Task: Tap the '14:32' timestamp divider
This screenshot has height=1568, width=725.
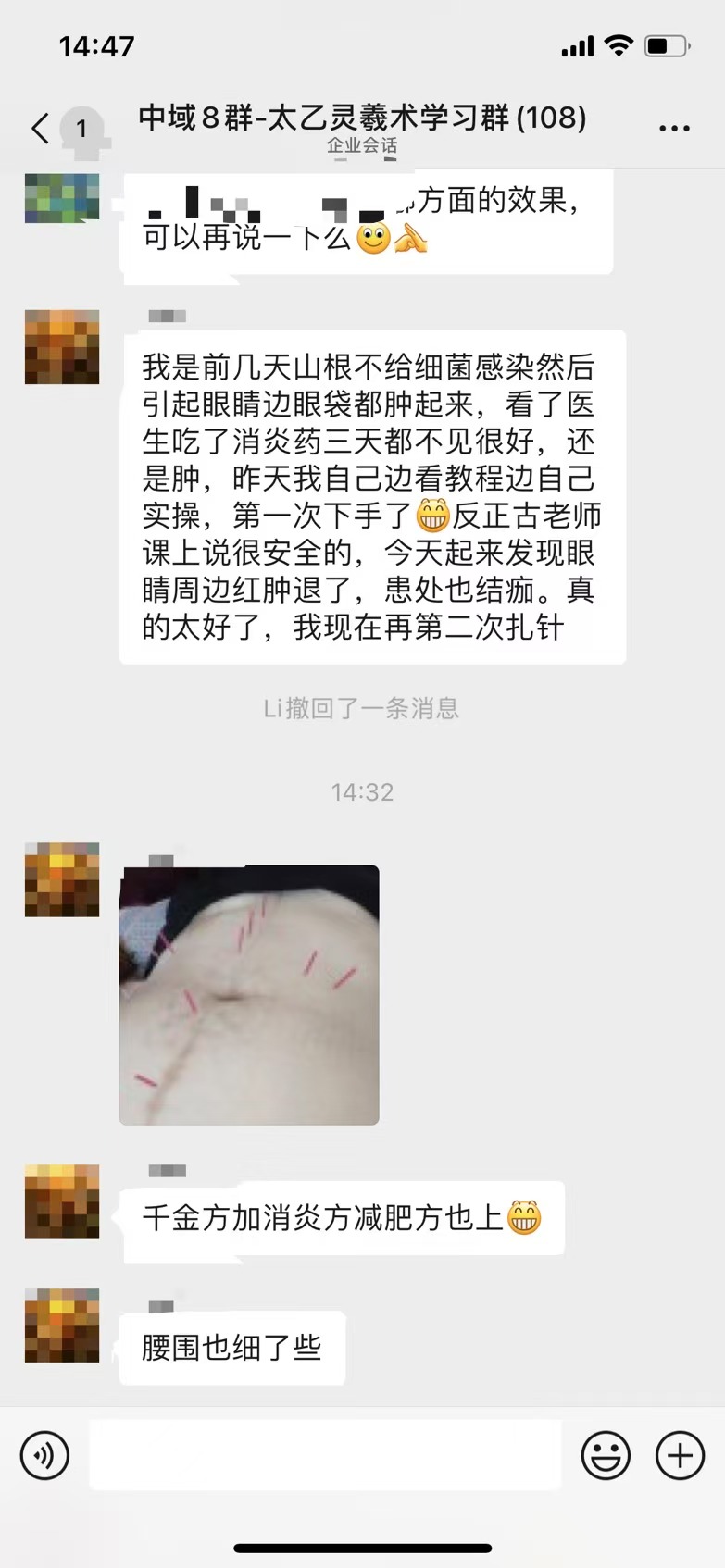Action: (361, 791)
